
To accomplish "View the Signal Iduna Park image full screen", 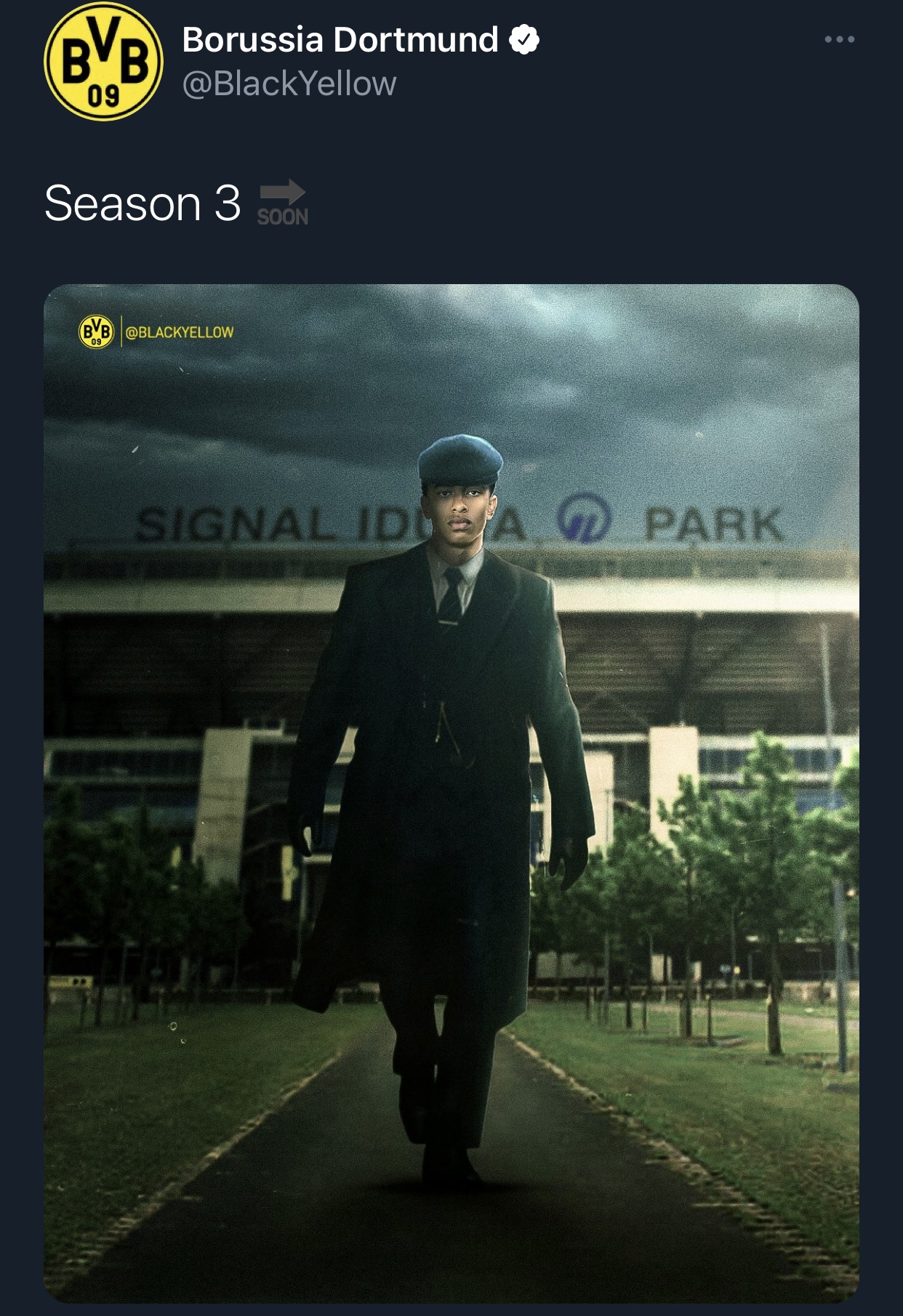I will 451,792.
